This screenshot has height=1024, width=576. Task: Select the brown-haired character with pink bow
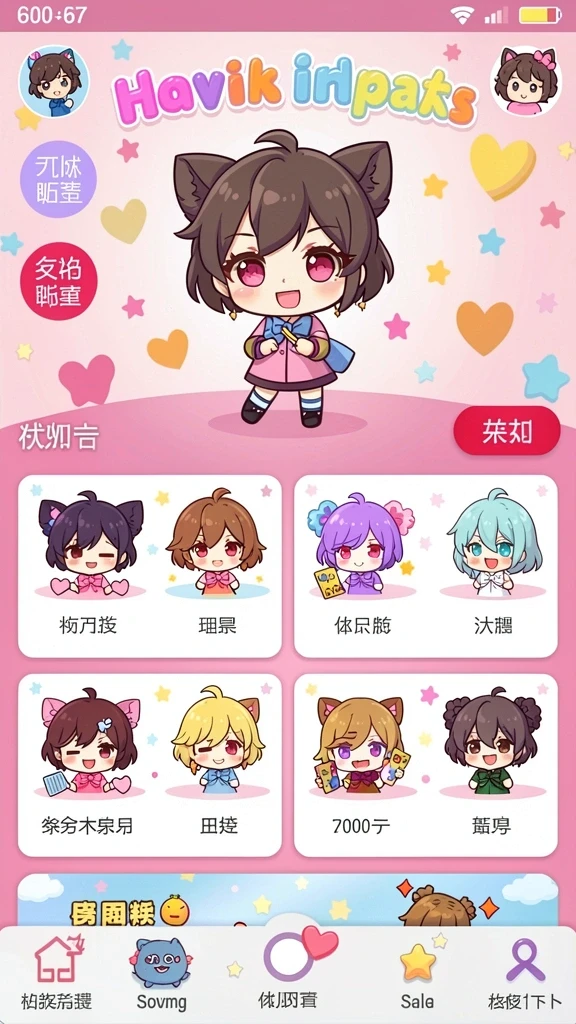[217, 565]
